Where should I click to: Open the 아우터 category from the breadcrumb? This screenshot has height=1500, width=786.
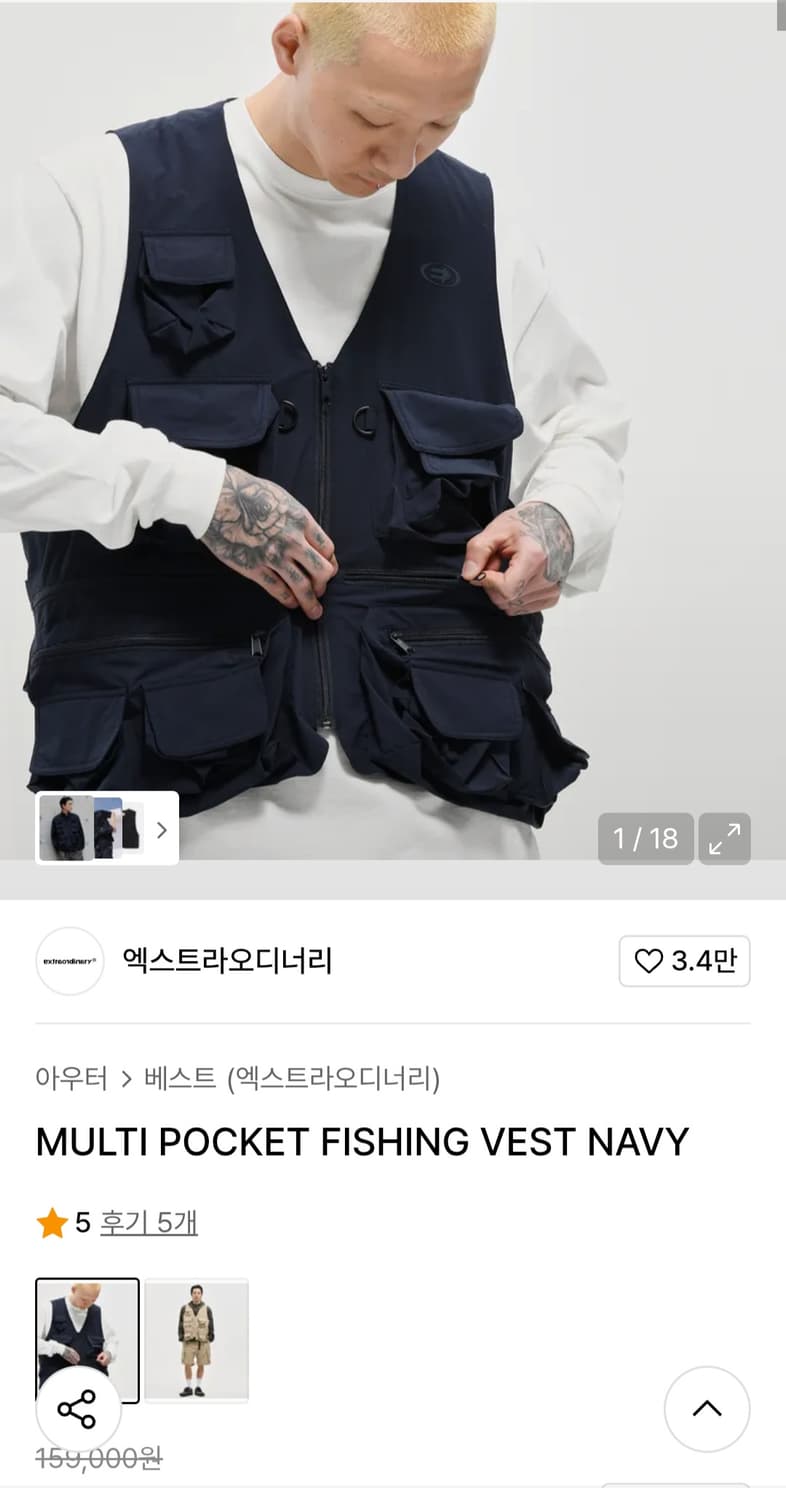[70, 1080]
